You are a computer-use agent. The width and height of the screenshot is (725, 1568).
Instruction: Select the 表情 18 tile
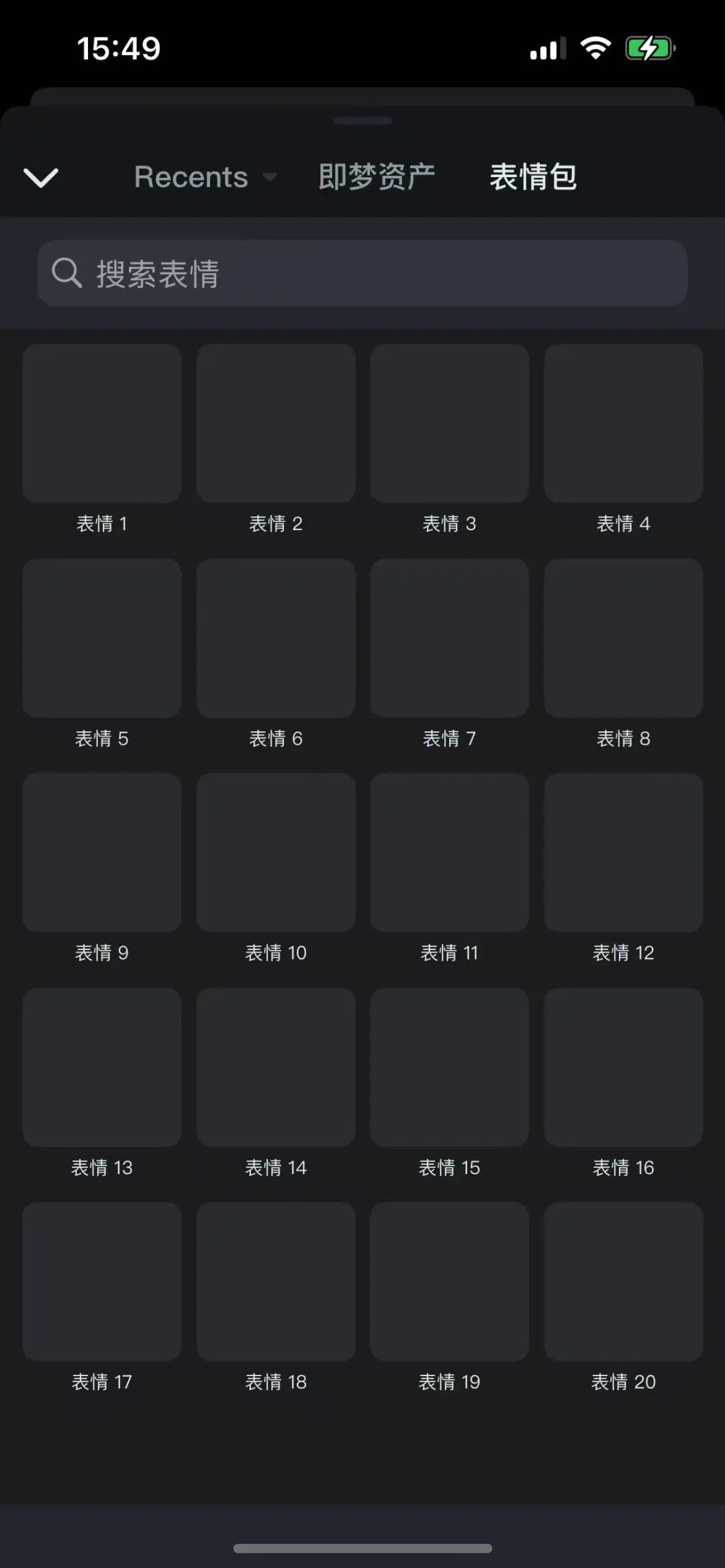276,1282
